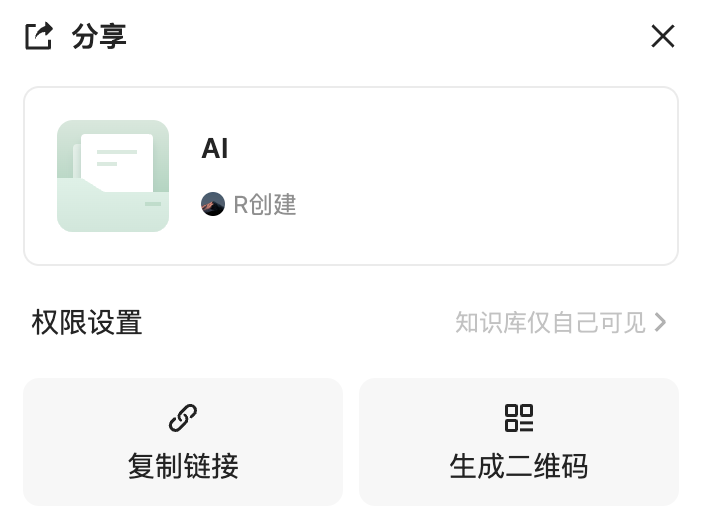
Task: Open the AI knowledge base card
Action: click(x=350, y=176)
